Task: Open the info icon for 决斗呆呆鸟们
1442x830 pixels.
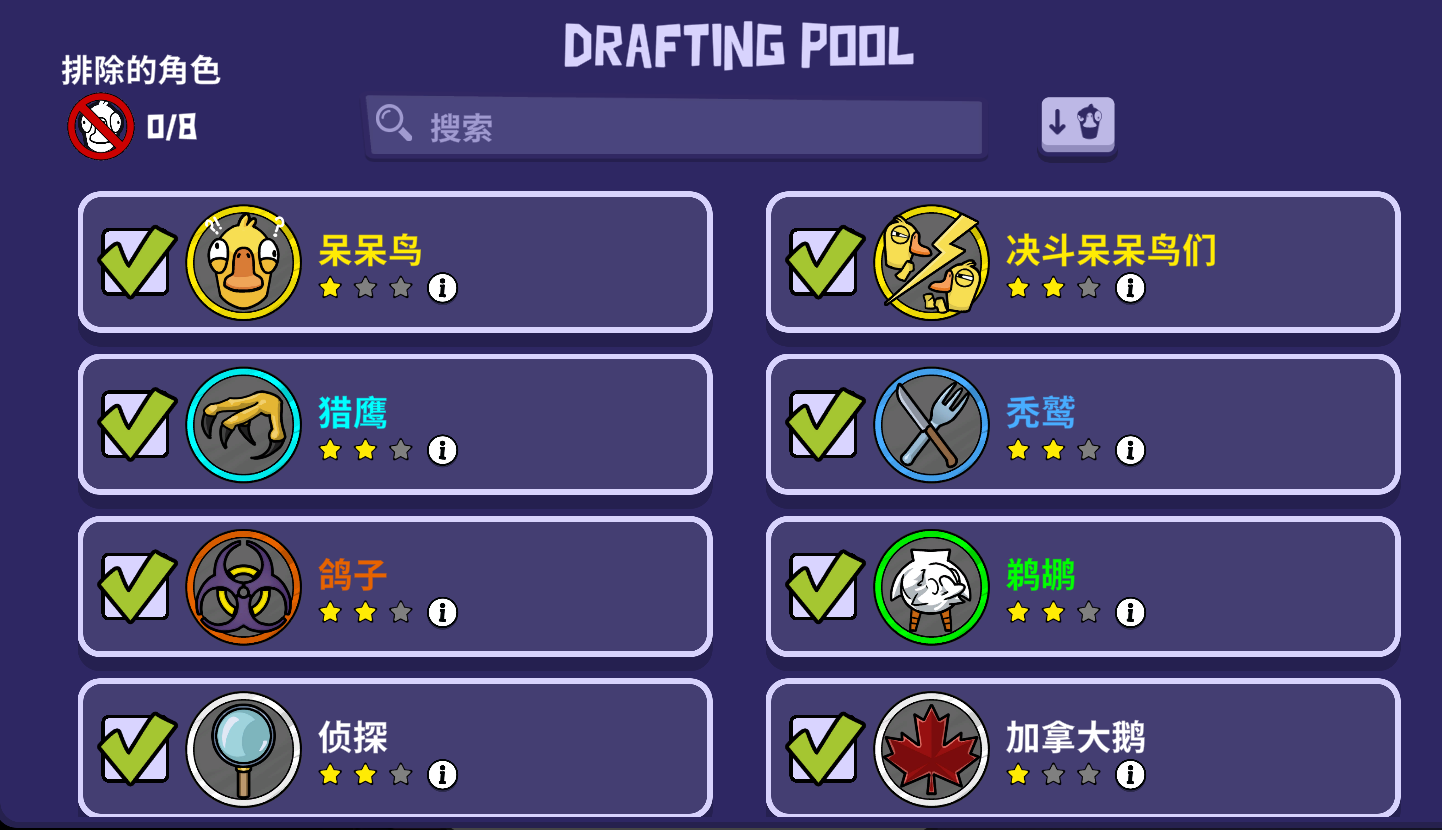Action: 1130,288
